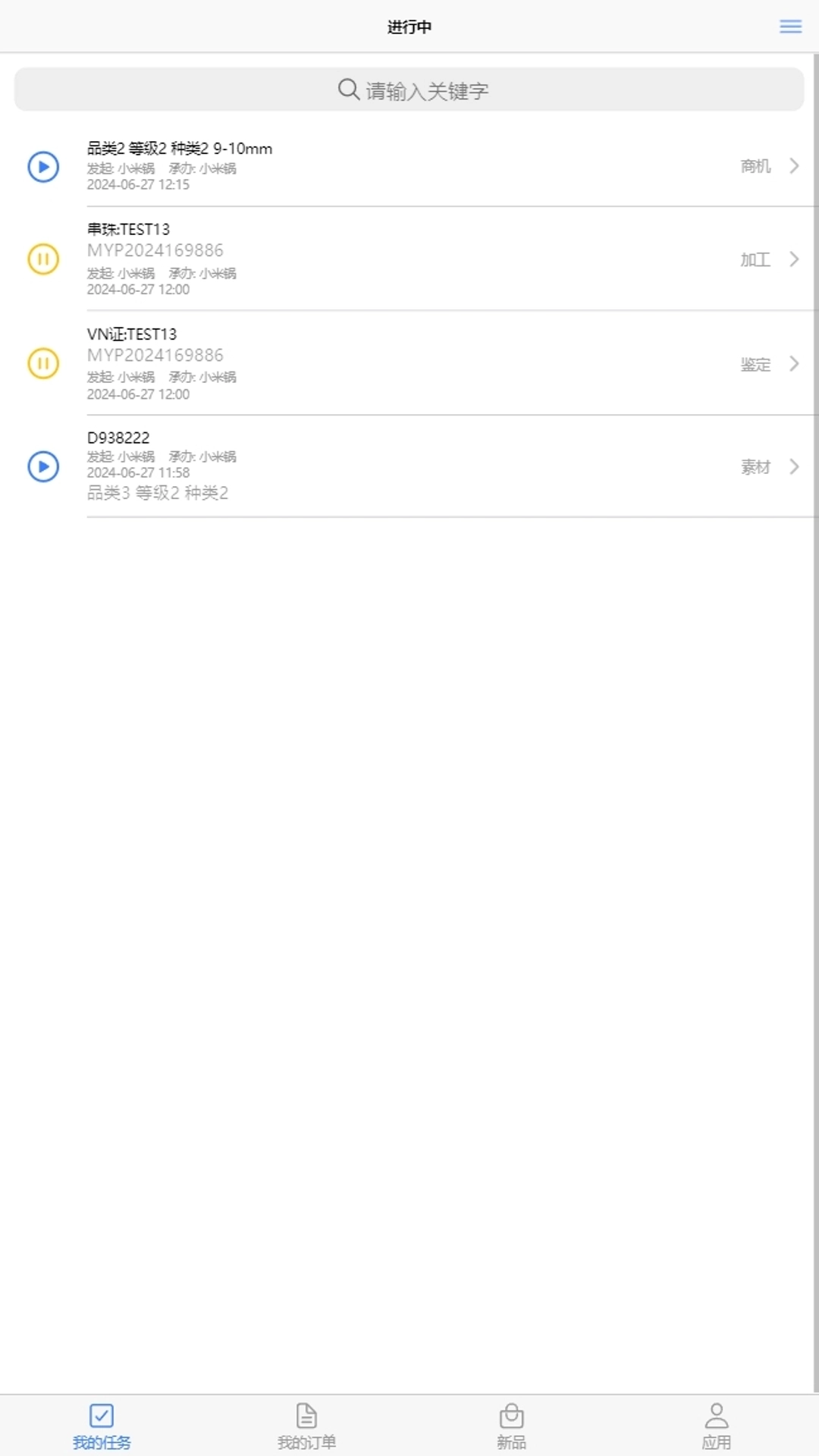Switch to the 我的任务 tab

point(102,1426)
